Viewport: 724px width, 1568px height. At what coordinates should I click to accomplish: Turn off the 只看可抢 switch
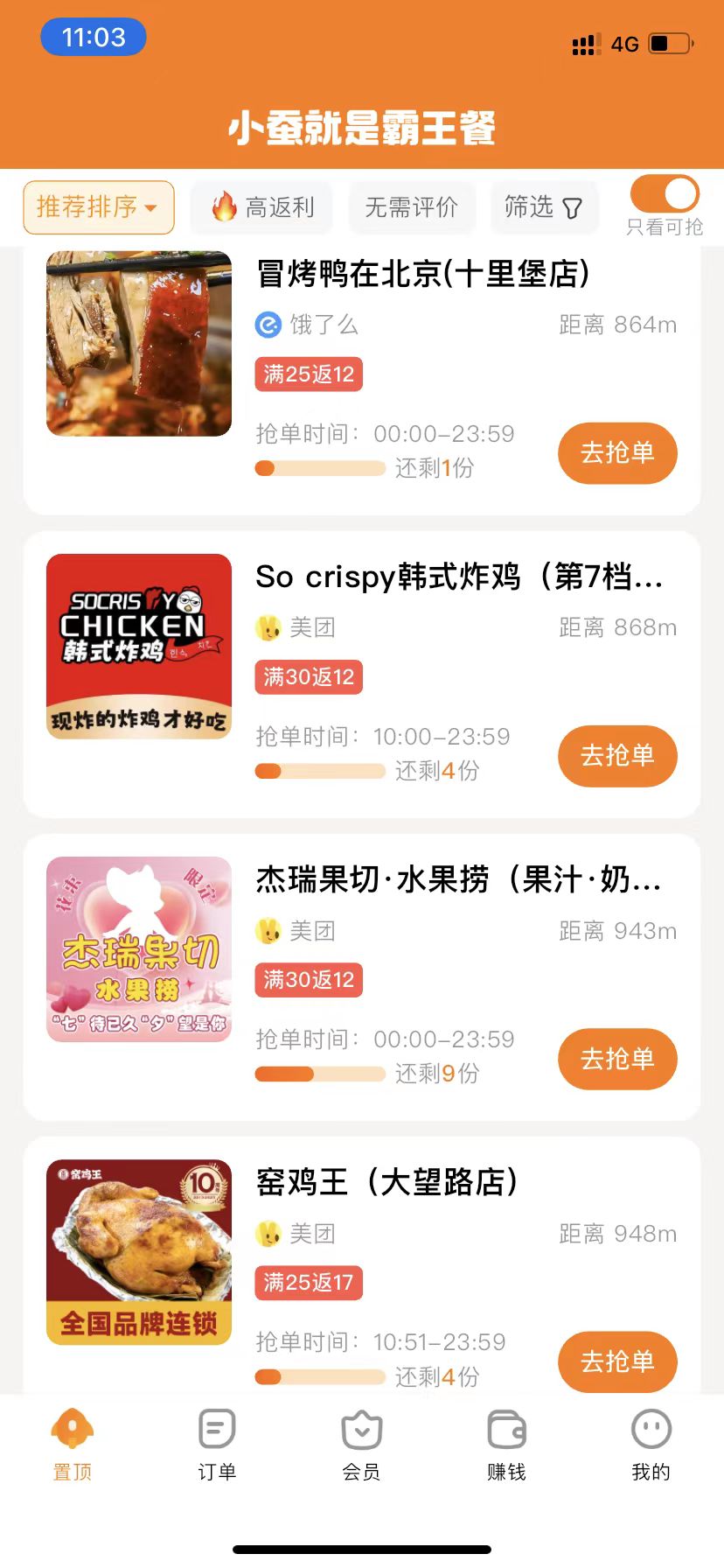pyautogui.click(x=665, y=194)
